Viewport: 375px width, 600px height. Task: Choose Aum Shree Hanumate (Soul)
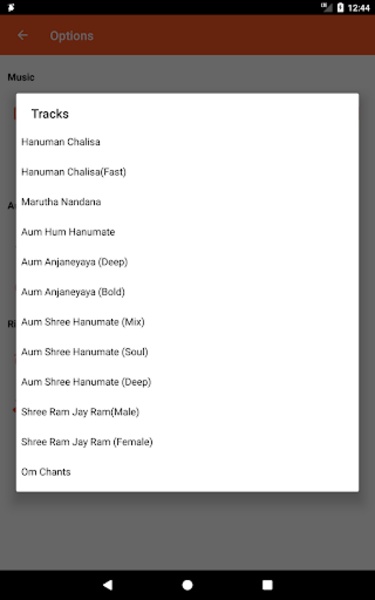point(187,352)
